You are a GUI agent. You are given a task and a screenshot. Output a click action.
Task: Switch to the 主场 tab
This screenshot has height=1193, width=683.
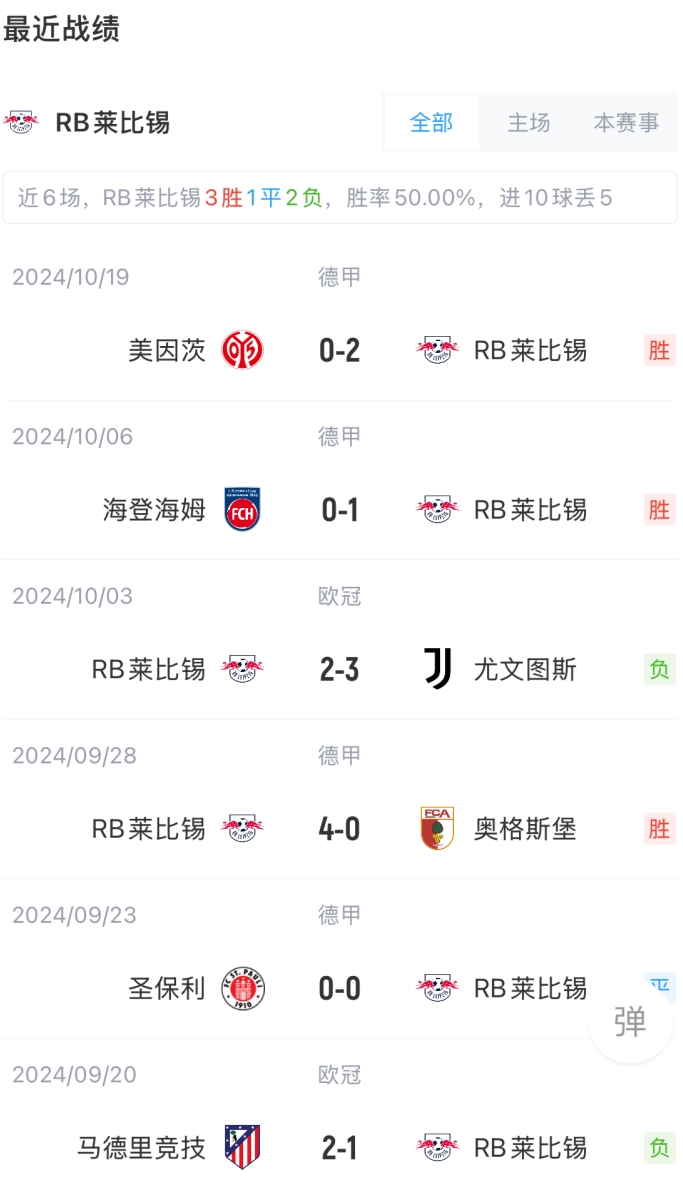[529, 122]
